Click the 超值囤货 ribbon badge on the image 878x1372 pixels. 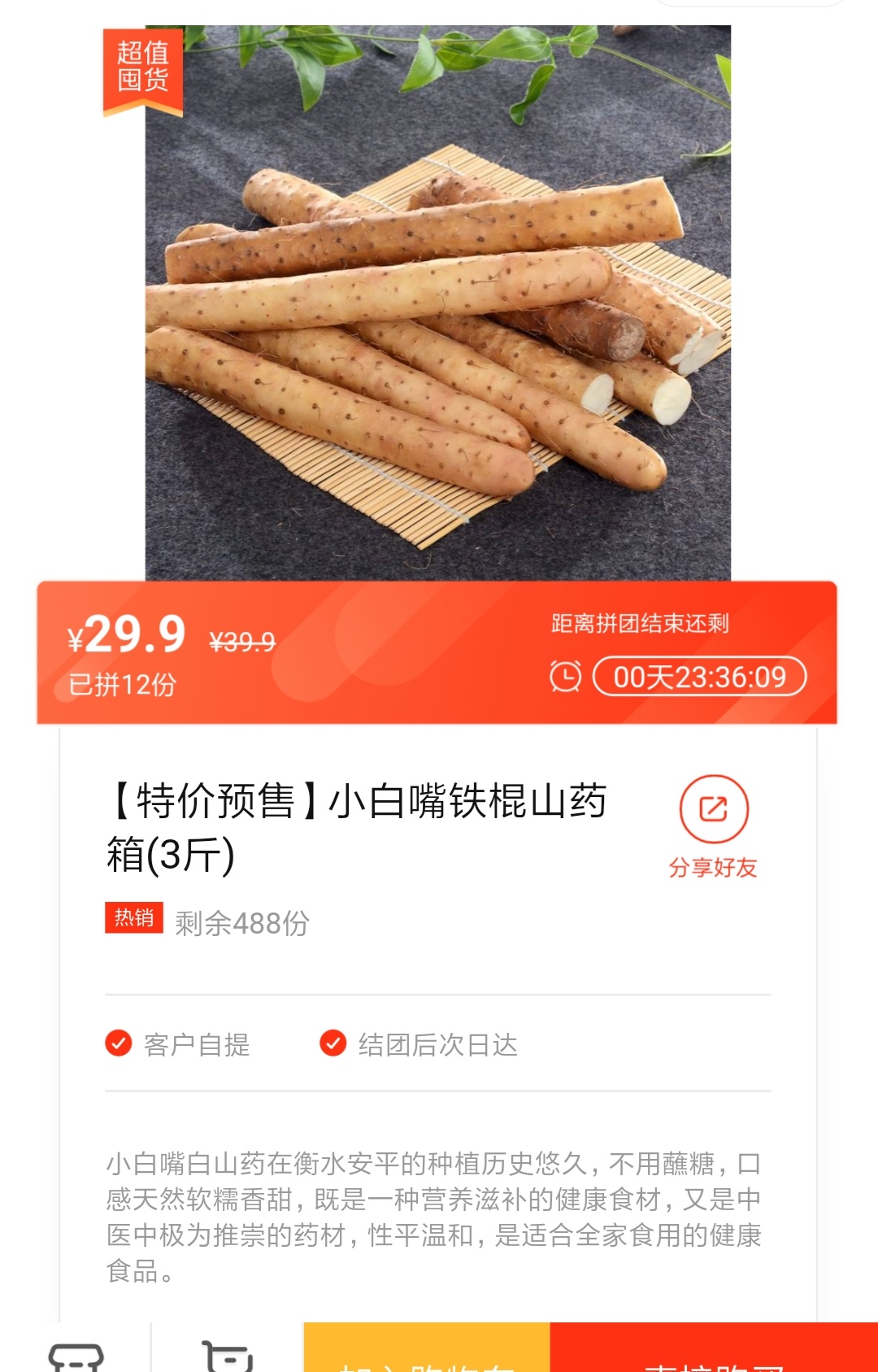(x=141, y=69)
